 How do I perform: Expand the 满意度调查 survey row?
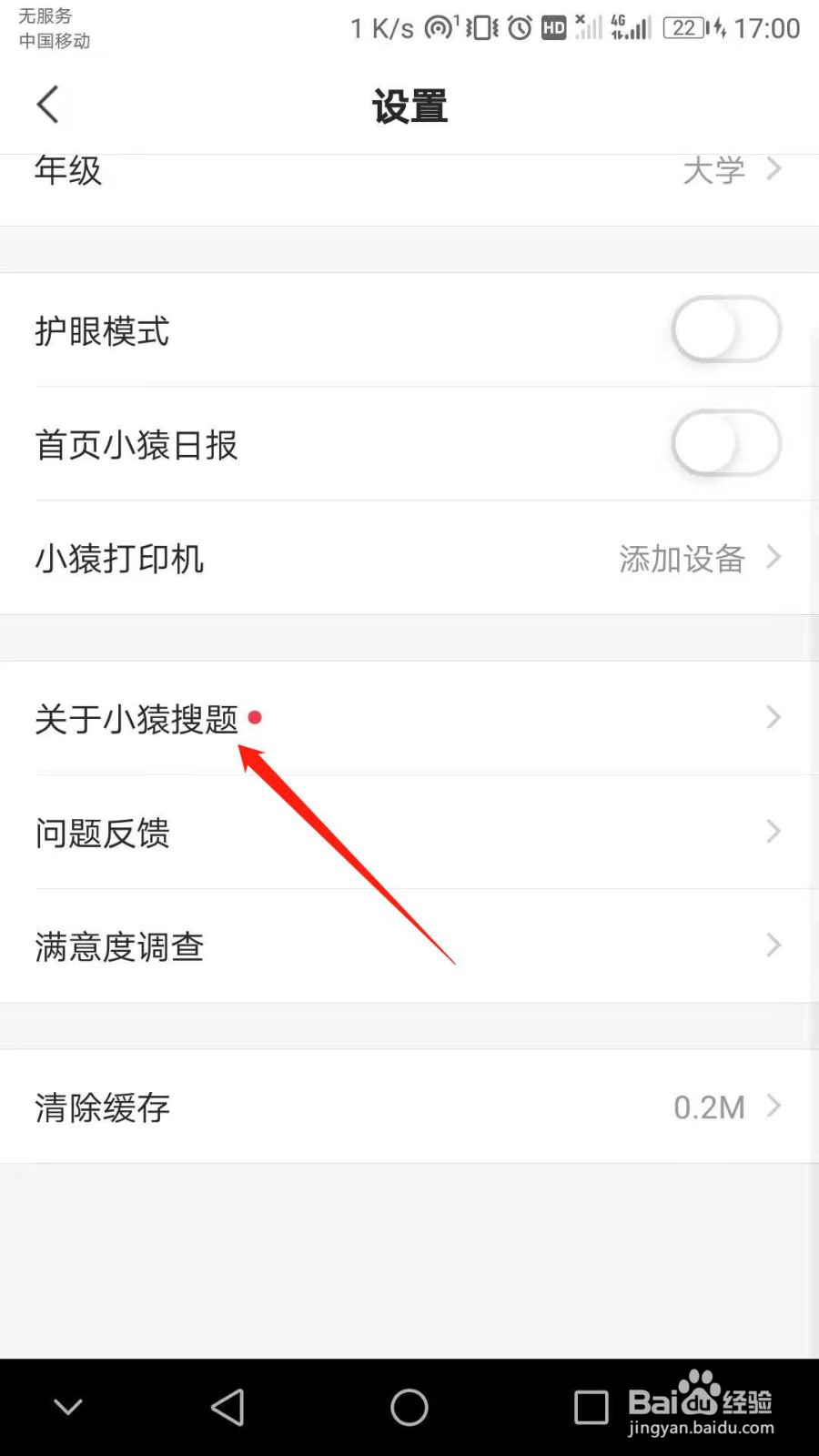pyautogui.click(x=409, y=945)
